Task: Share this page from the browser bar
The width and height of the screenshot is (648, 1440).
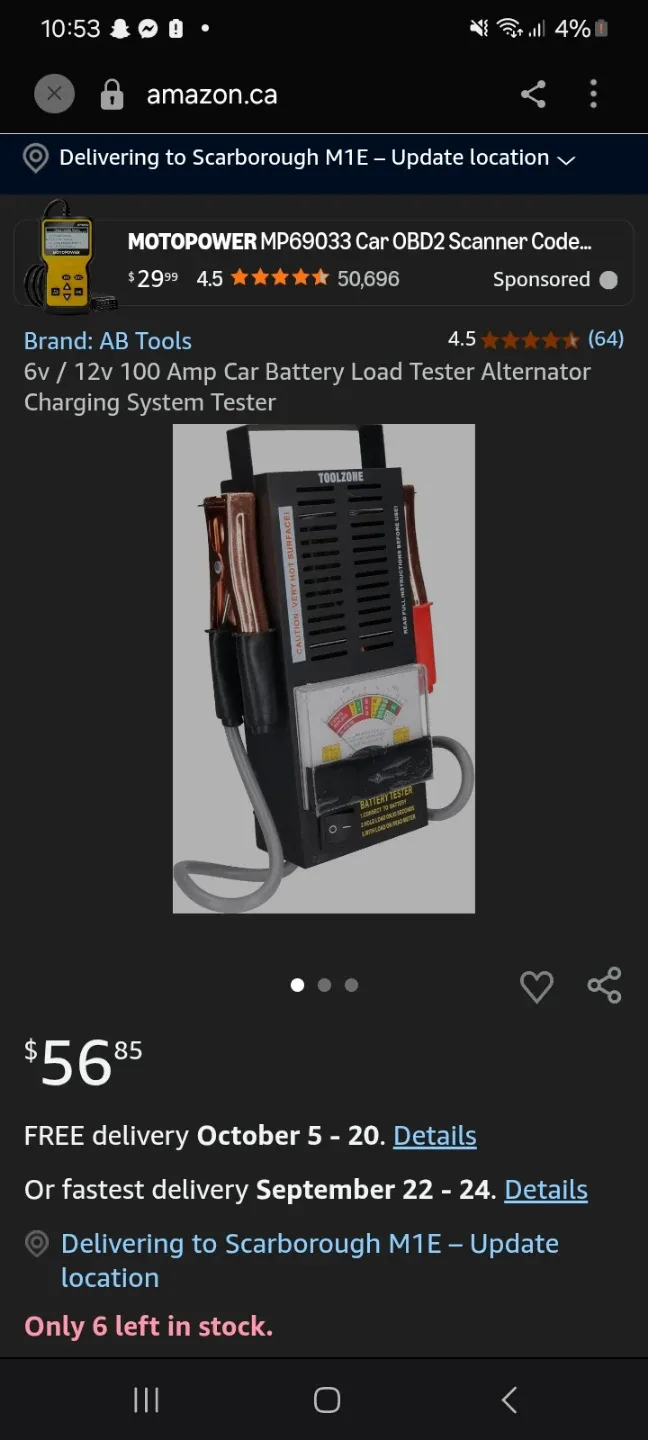Action: click(533, 95)
